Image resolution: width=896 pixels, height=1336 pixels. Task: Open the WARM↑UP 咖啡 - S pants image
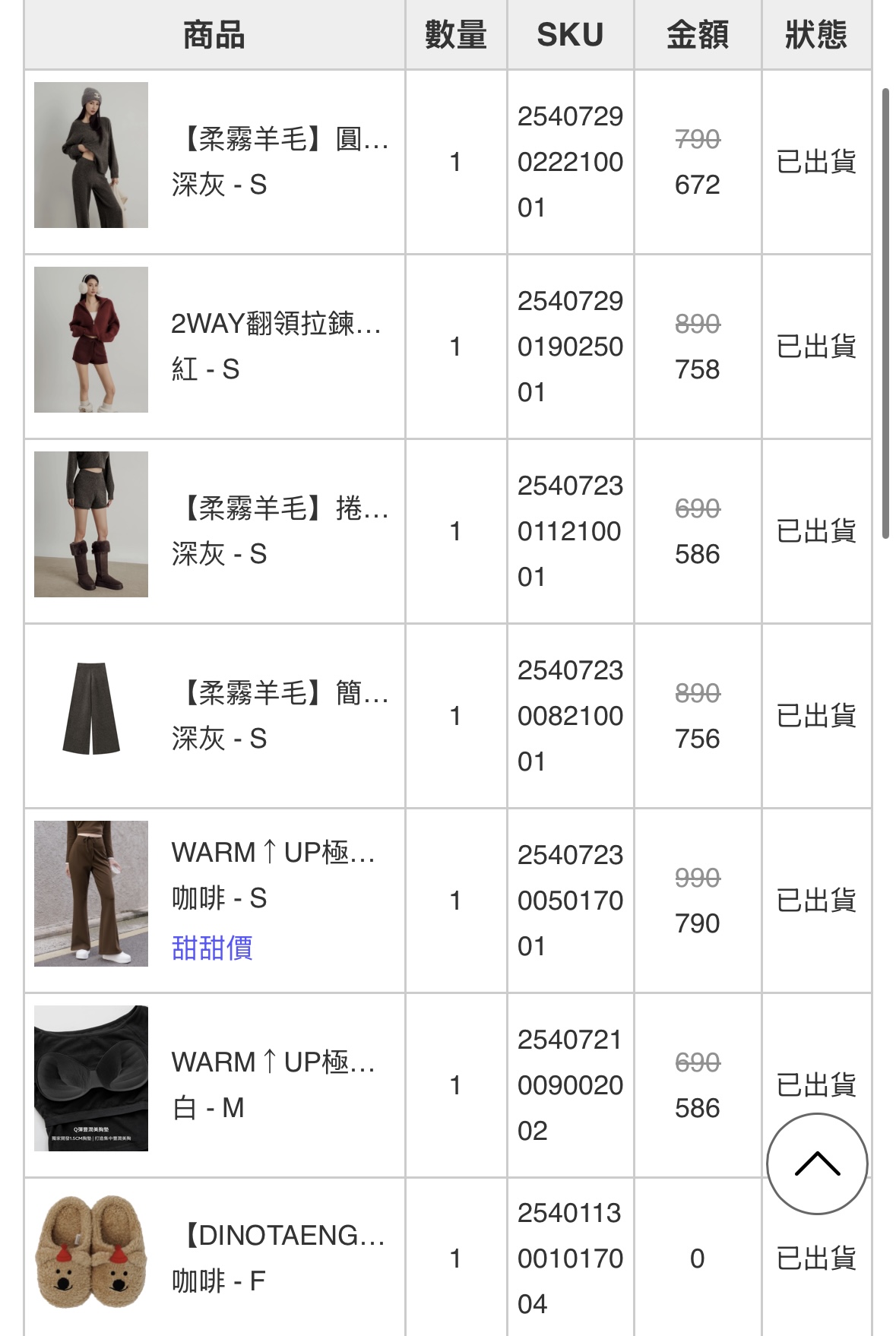click(91, 894)
